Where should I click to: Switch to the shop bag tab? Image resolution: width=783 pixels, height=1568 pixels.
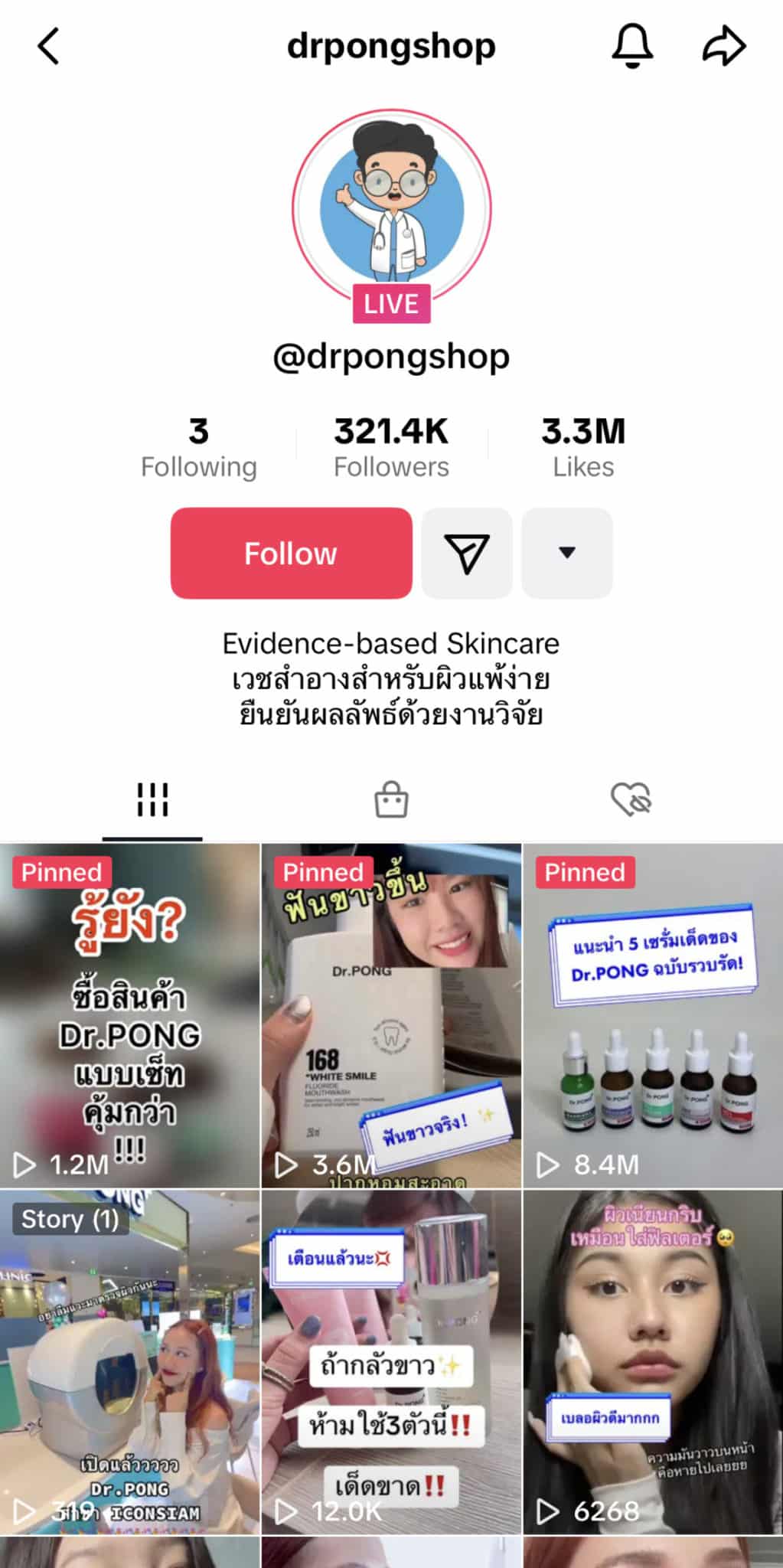click(x=391, y=800)
